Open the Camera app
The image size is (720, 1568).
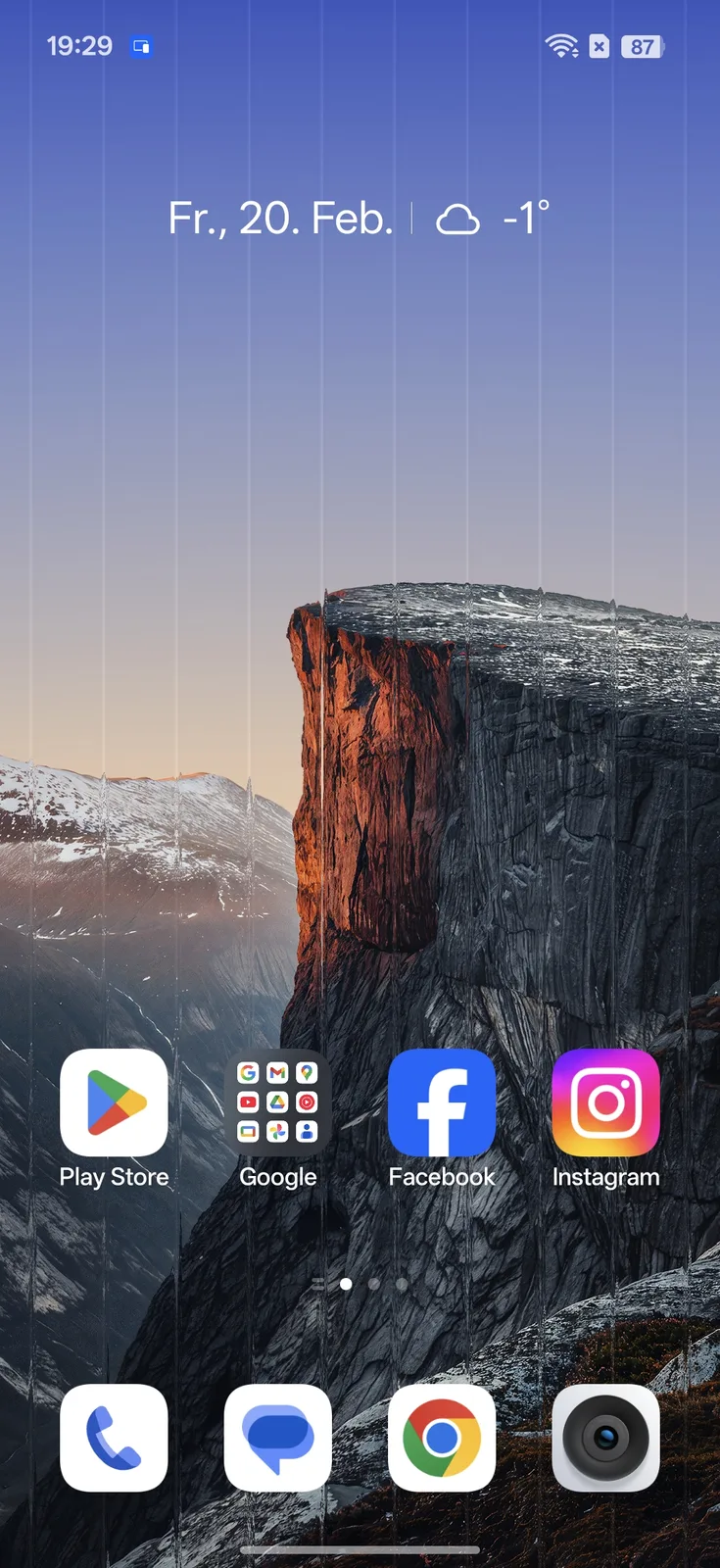pyautogui.click(x=605, y=1438)
